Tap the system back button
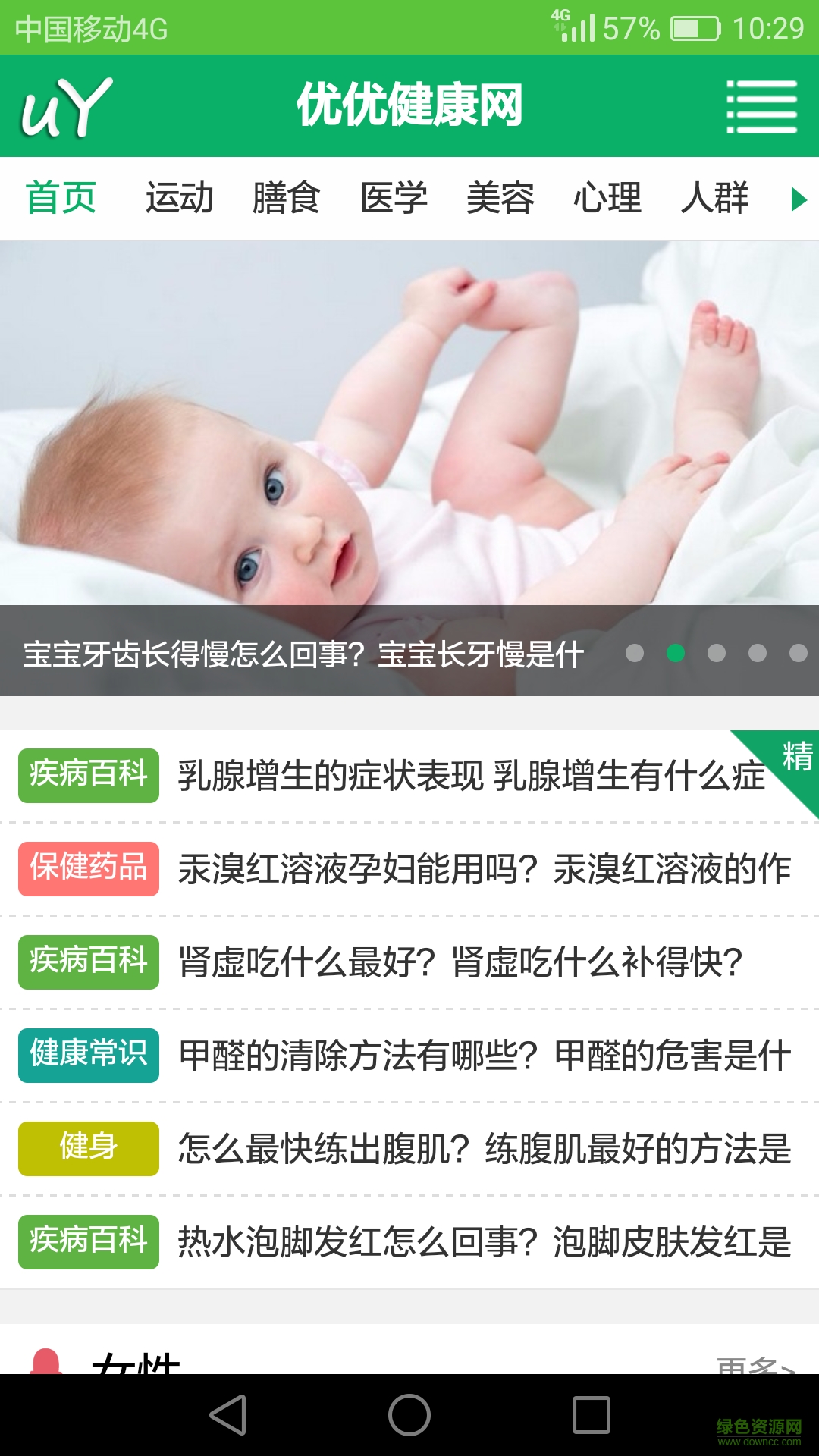Viewport: 819px width, 1456px height. pyautogui.click(x=228, y=1415)
